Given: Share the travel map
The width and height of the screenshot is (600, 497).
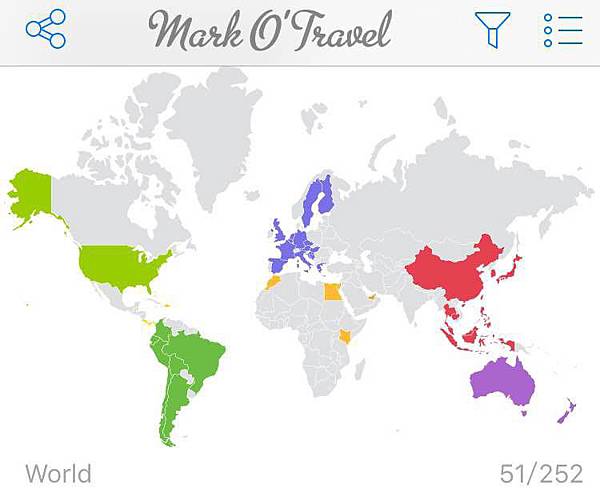Looking at the screenshot, I should click(x=45, y=30).
